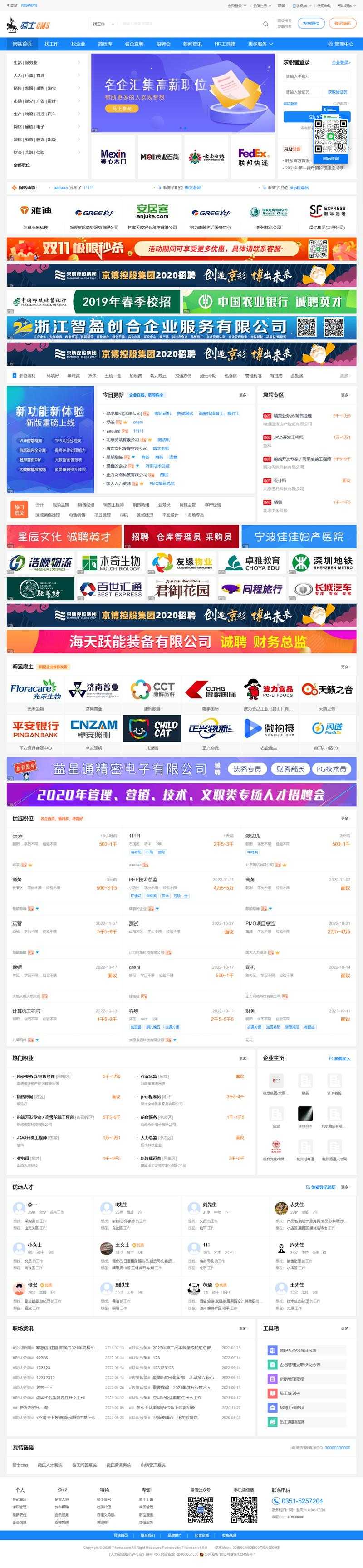Open the 找工作 nav tab
This screenshot has height=1568, width=363.
[52, 44]
